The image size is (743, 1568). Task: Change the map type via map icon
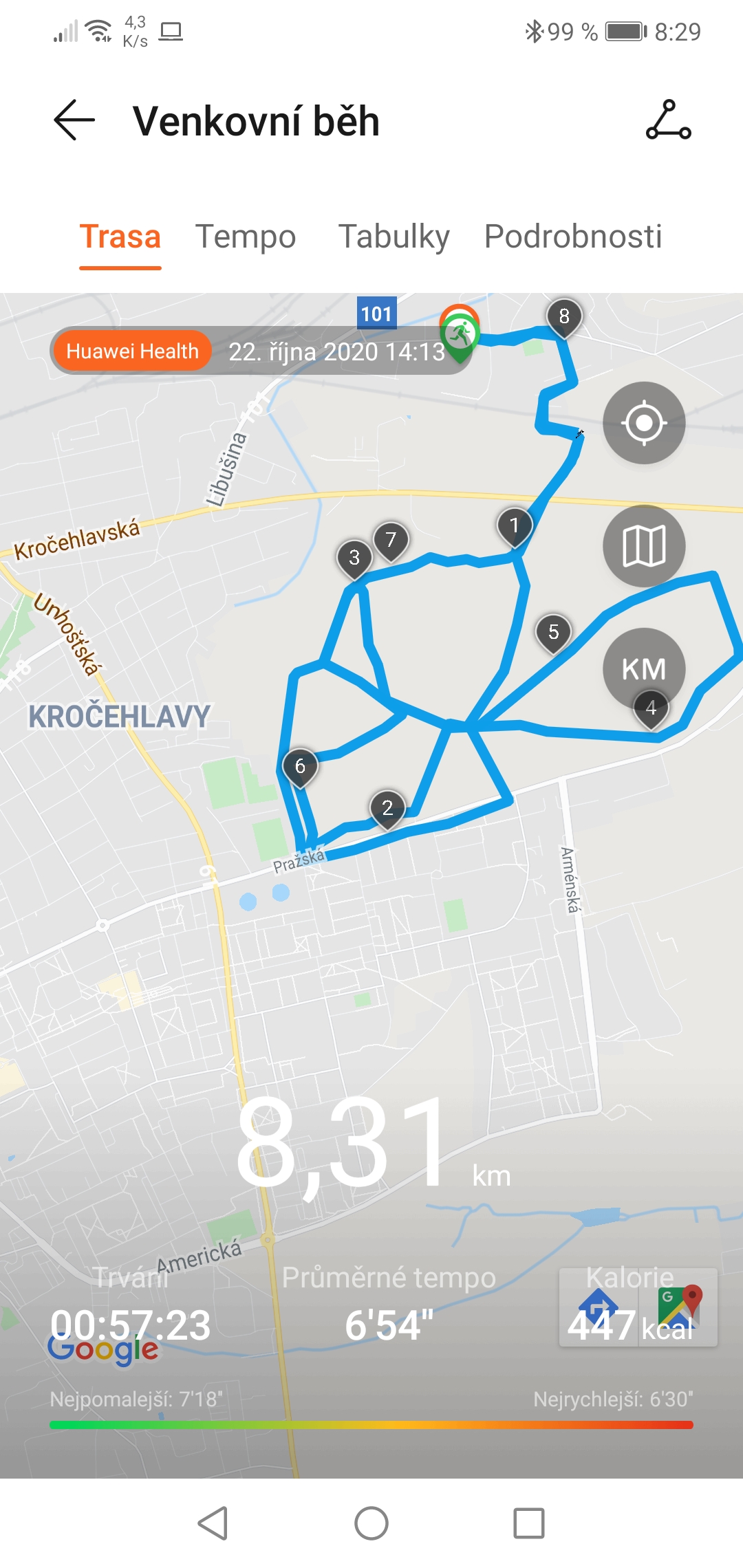pos(644,546)
